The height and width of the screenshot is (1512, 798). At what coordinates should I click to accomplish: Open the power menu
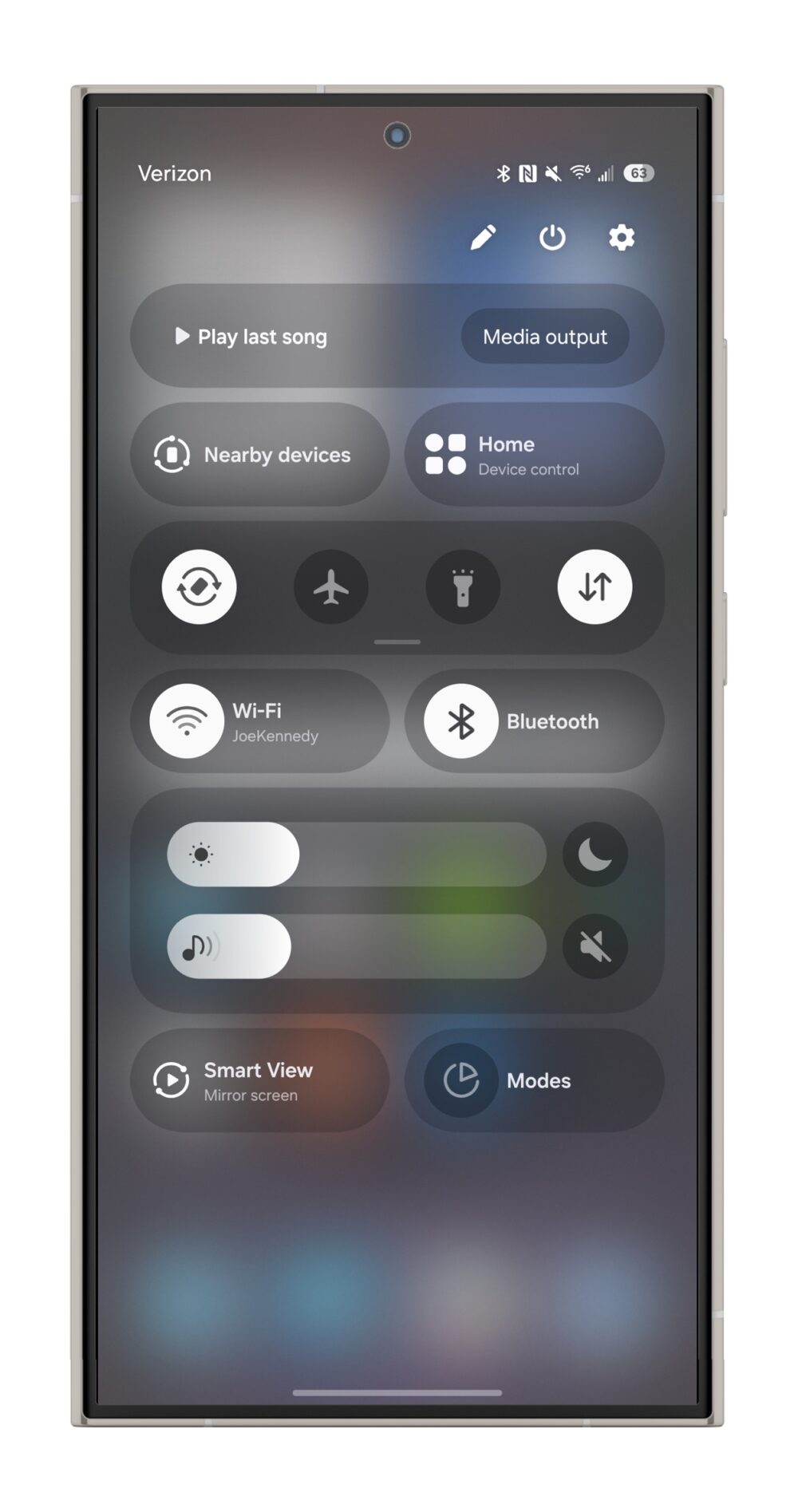click(x=552, y=237)
